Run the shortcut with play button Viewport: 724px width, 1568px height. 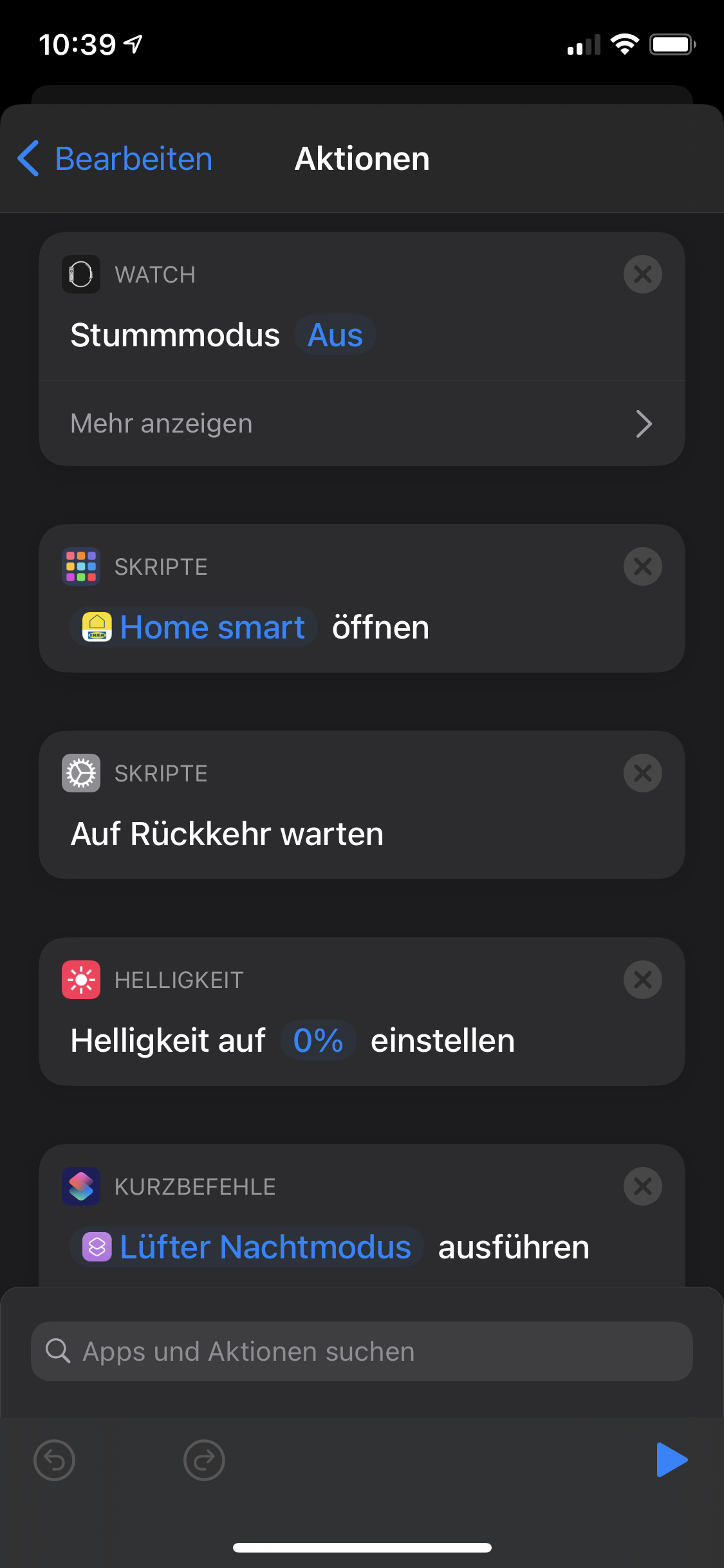pyautogui.click(x=672, y=1460)
